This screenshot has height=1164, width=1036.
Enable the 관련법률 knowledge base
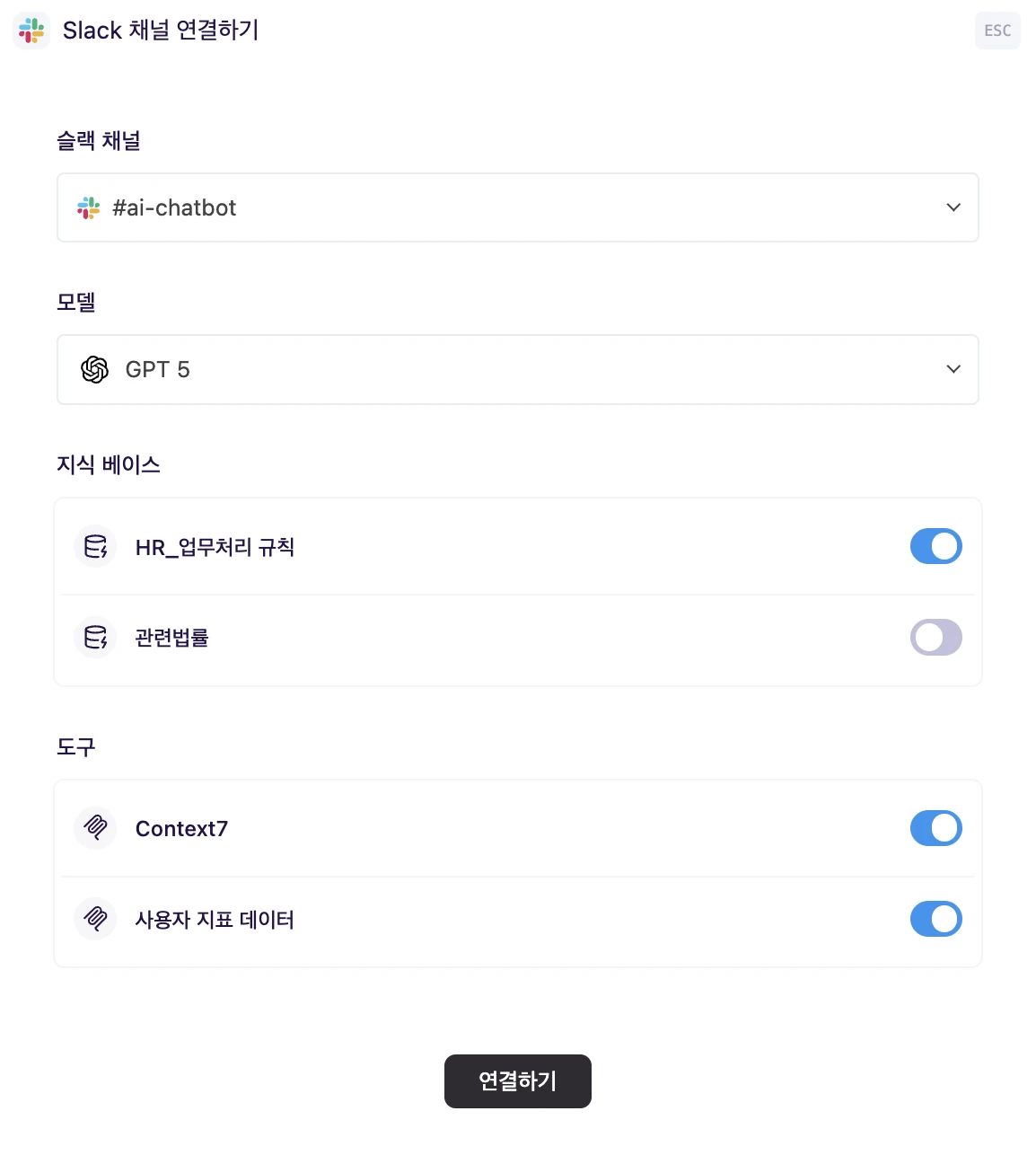pos(936,638)
